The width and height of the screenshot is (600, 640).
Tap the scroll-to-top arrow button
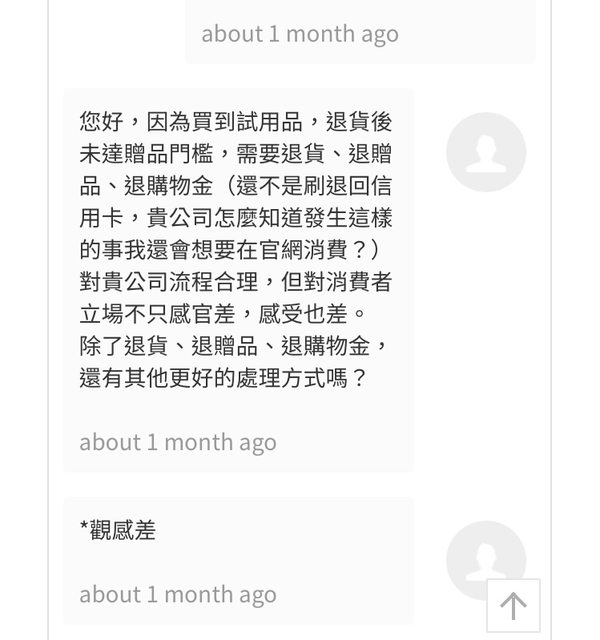tap(513, 605)
